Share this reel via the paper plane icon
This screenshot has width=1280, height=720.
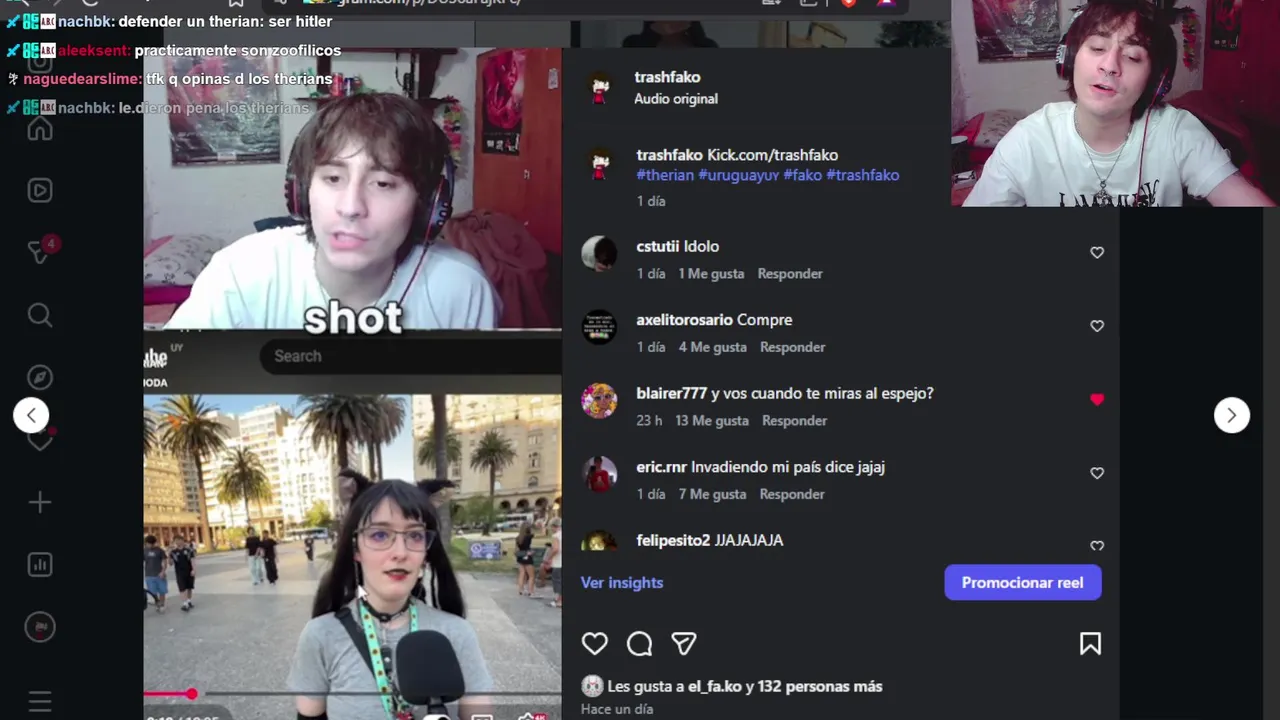pyautogui.click(x=684, y=644)
